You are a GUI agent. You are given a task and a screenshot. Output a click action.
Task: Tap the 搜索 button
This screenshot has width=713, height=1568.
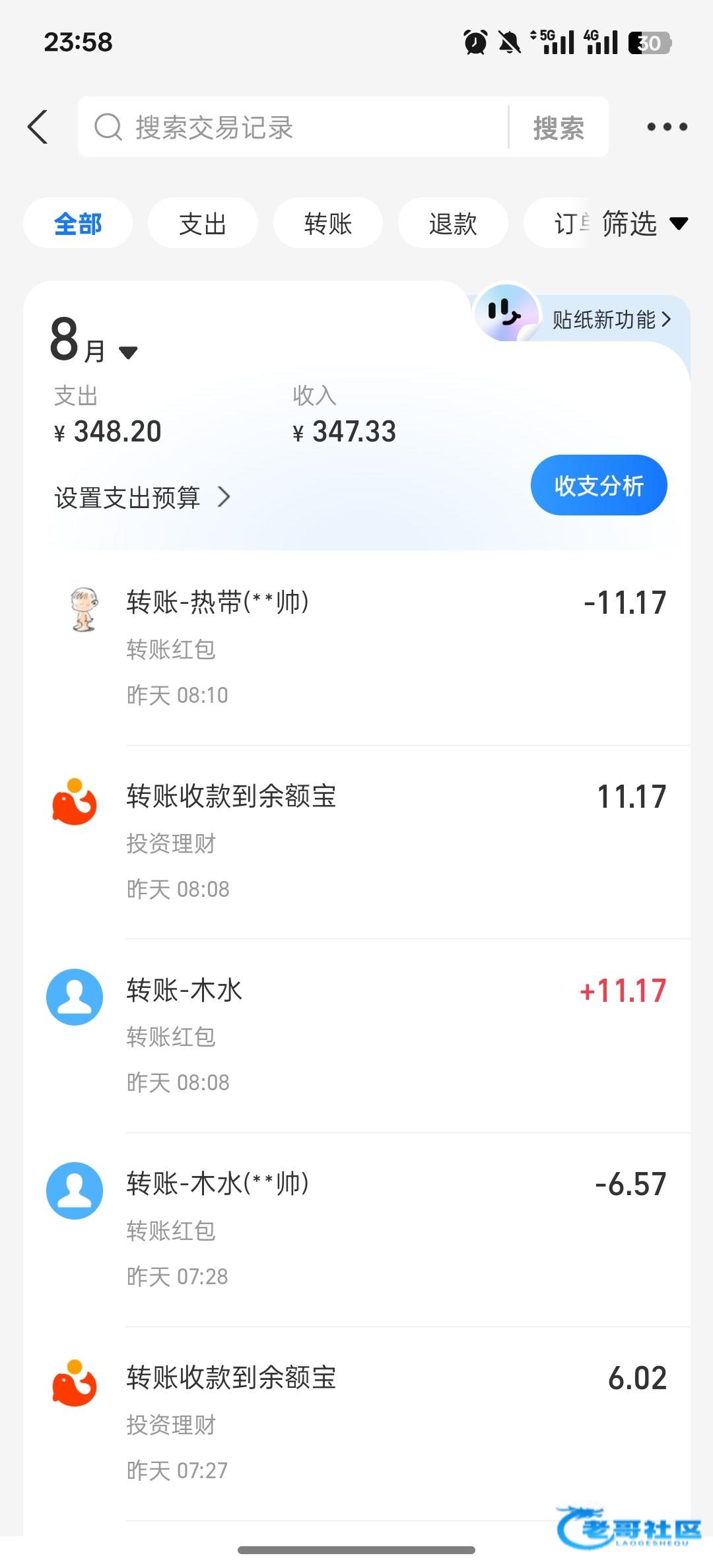pyautogui.click(x=559, y=127)
